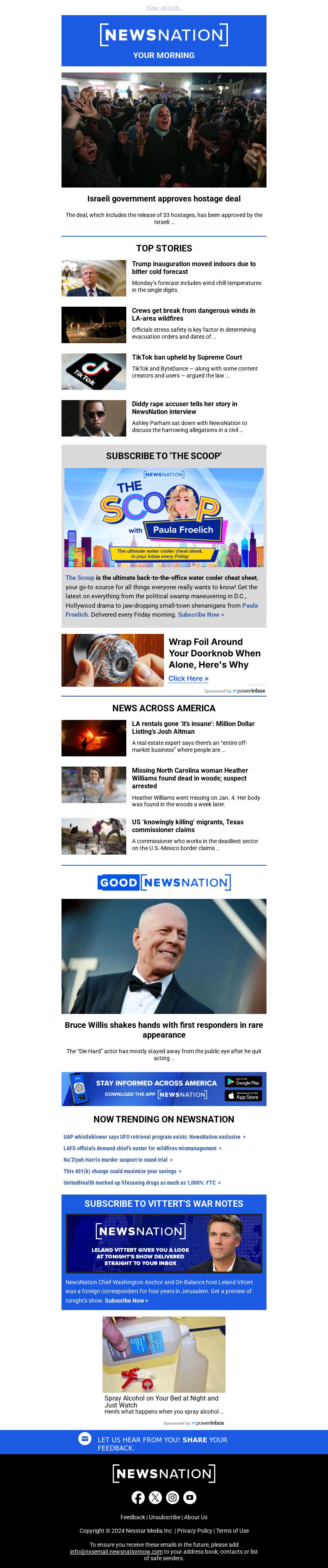This screenshot has width=328, height=1568.
Task: Open the View online link
Action: point(164,8)
